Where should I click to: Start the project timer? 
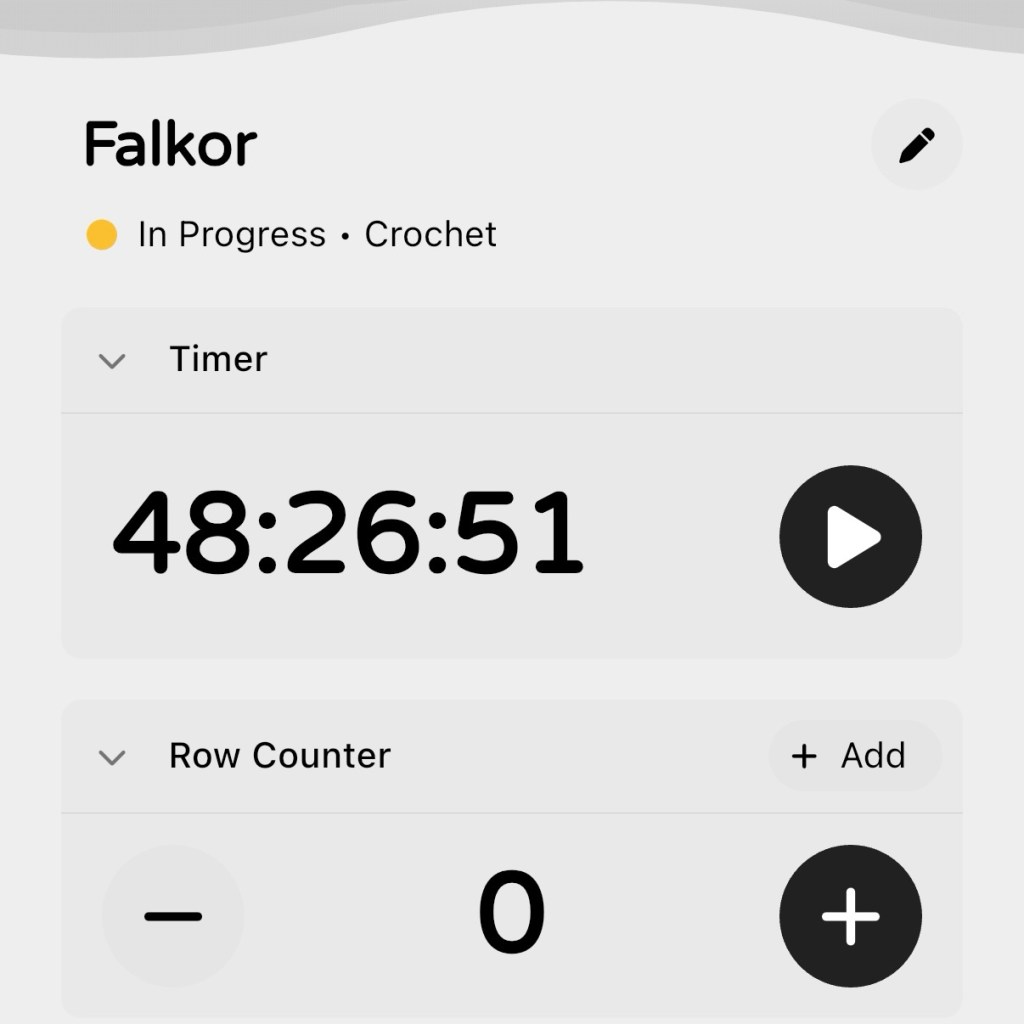point(850,536)
